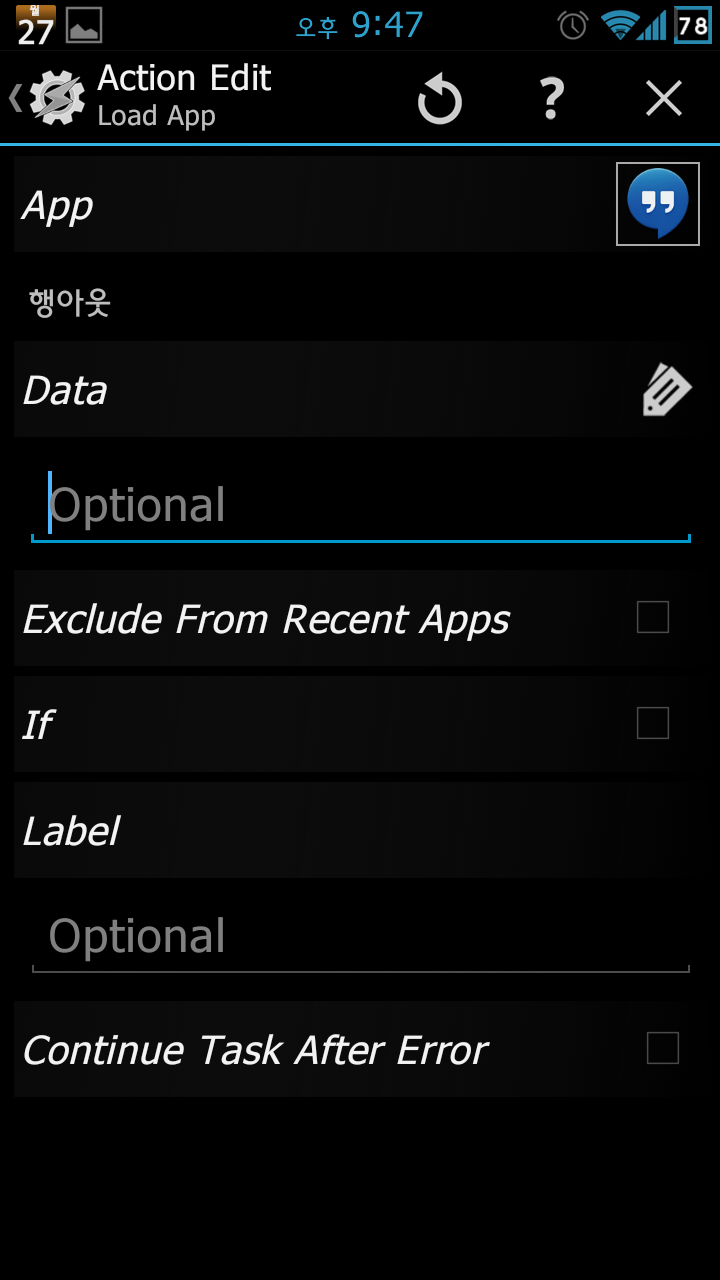Close Action Edit with the X
The height and width of the screenshot is (1280, 720).
coord(663,99)
